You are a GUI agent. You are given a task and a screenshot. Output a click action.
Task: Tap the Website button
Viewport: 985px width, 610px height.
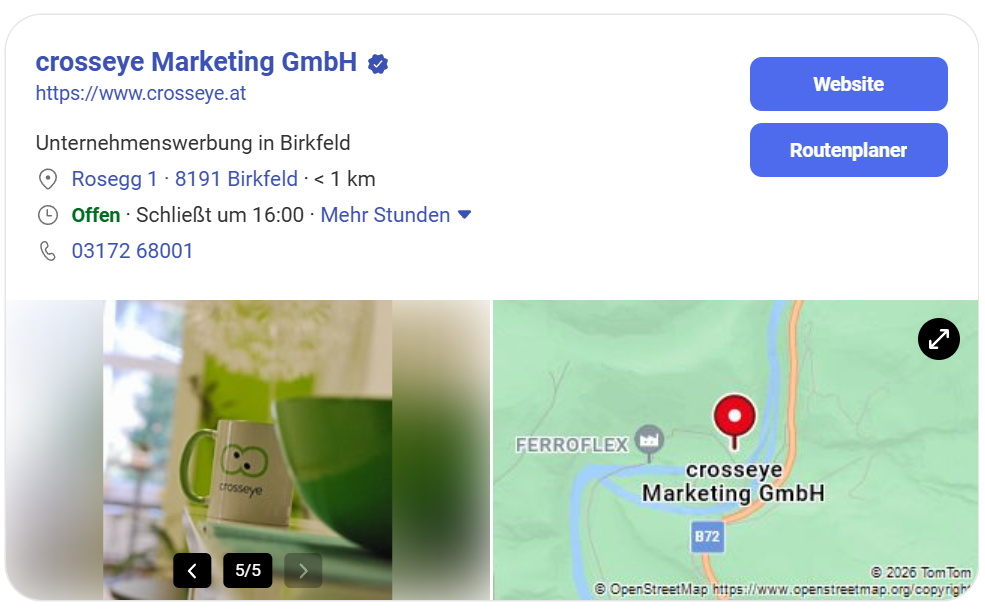pyautogui.click(x=848, y=84)
